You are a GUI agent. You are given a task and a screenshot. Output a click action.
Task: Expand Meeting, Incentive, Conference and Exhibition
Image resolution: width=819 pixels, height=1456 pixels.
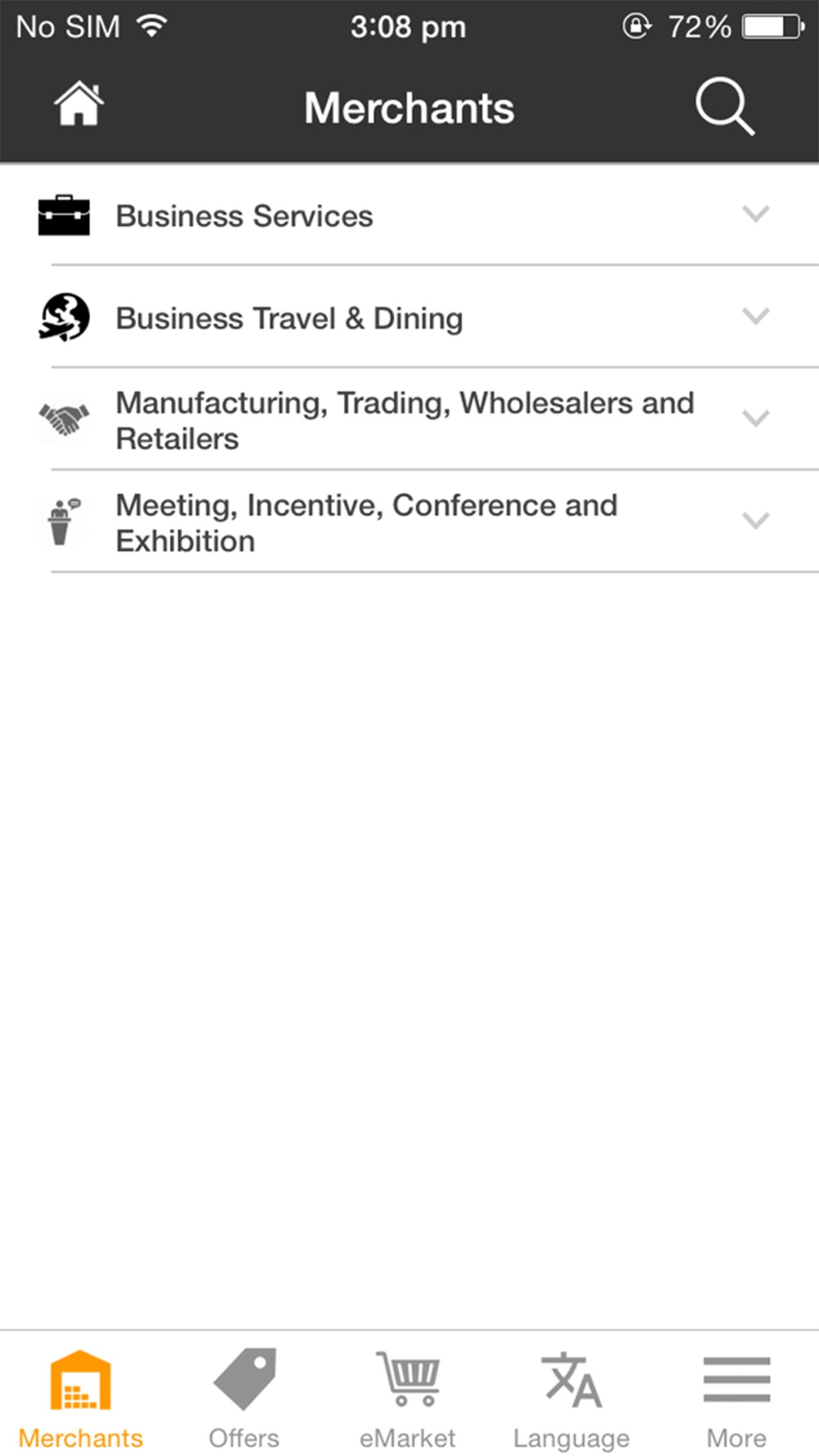pos(409,522)
